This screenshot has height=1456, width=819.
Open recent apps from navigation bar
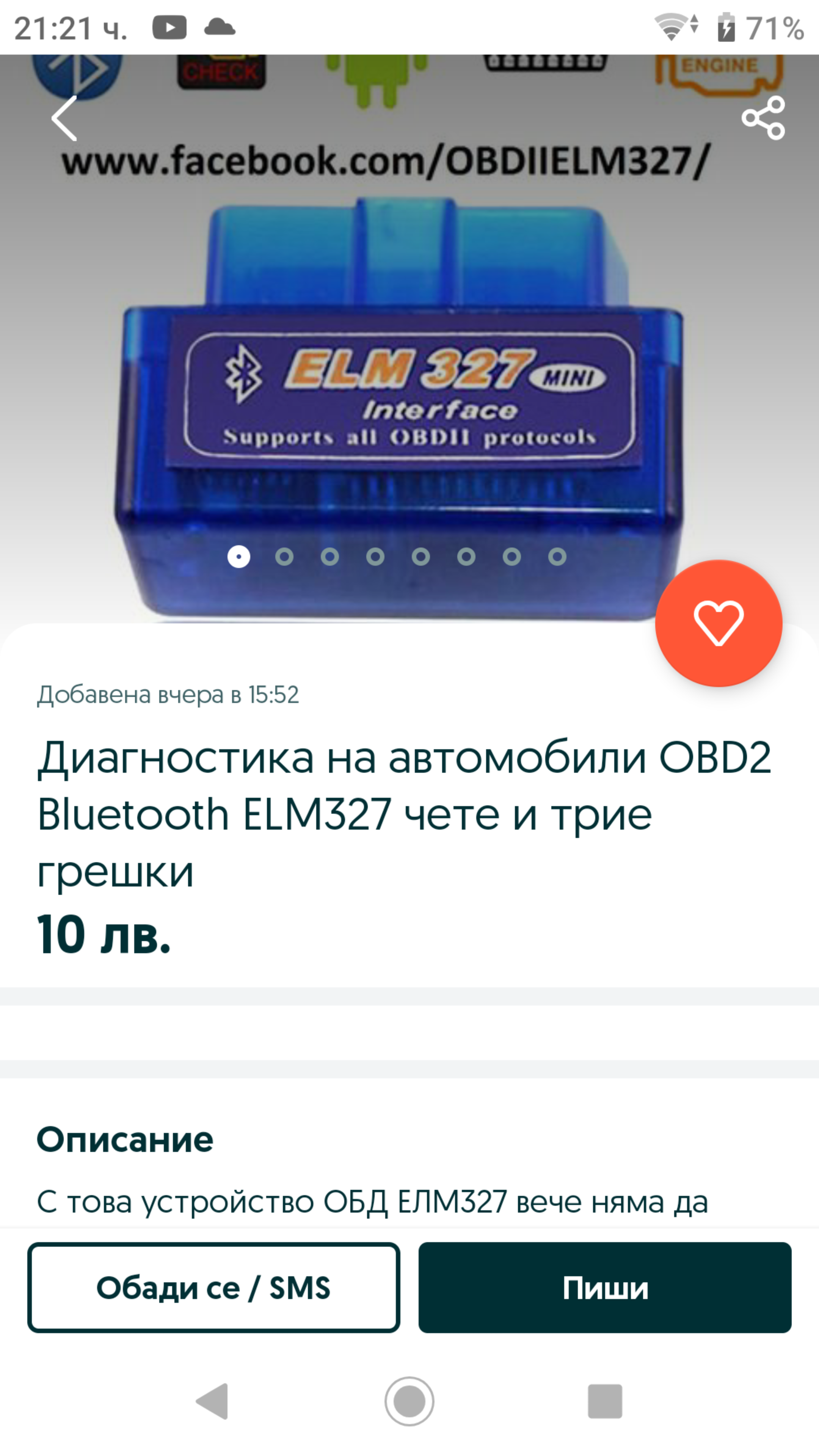(x=604, y=1401)
